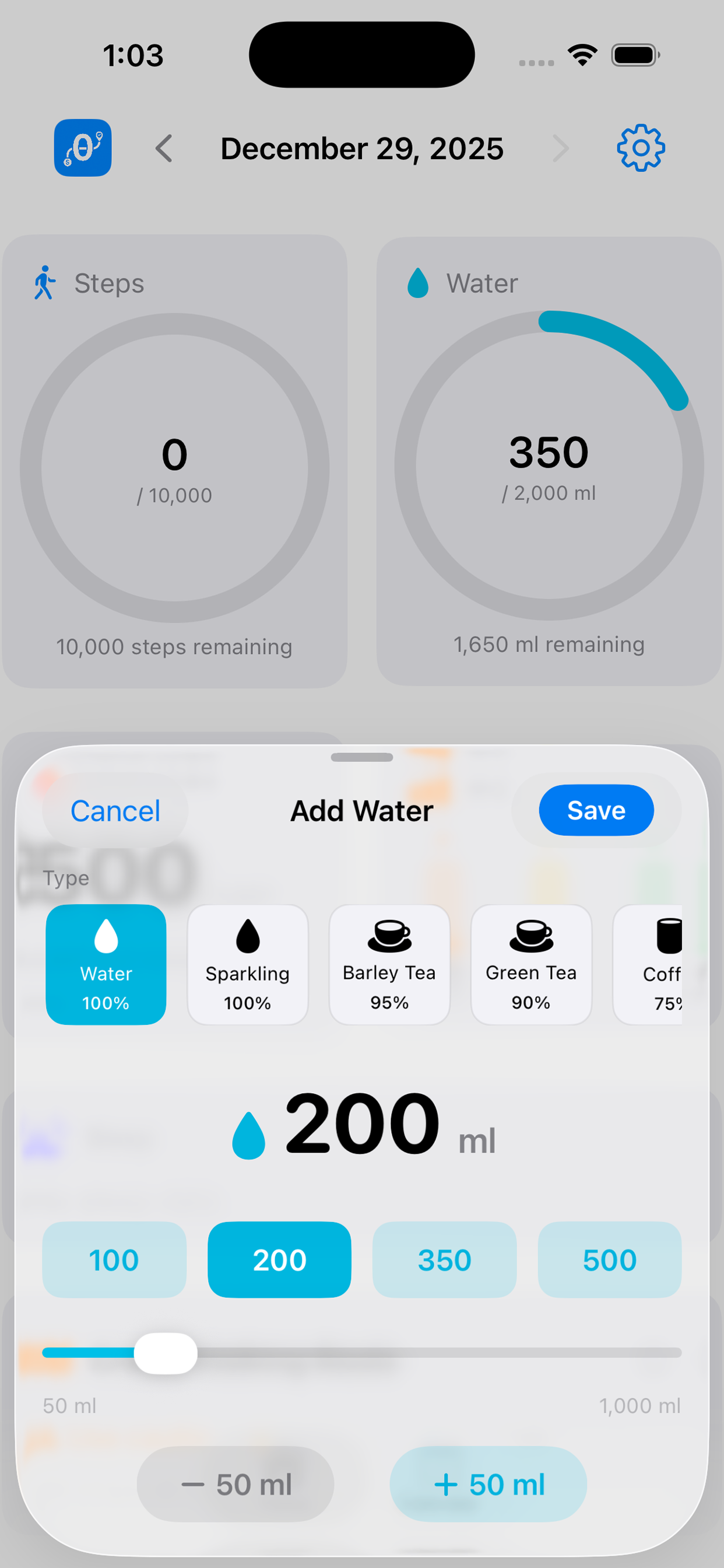Select the 500 ml preset
This screenshot has height=1568, width=724.
(610, 1260)
